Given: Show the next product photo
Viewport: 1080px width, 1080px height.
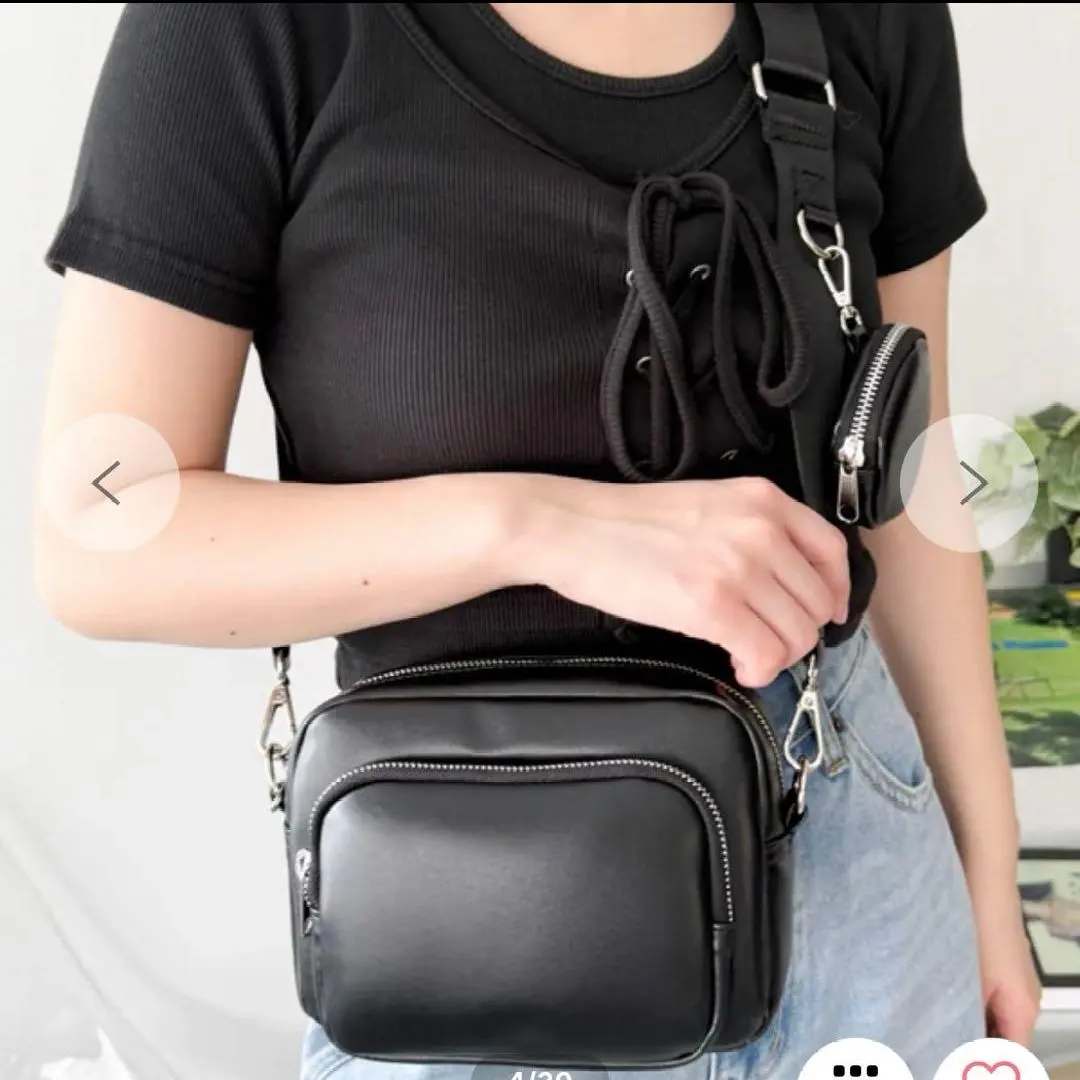Looking at the screenshot, I should tap(970, 483).
